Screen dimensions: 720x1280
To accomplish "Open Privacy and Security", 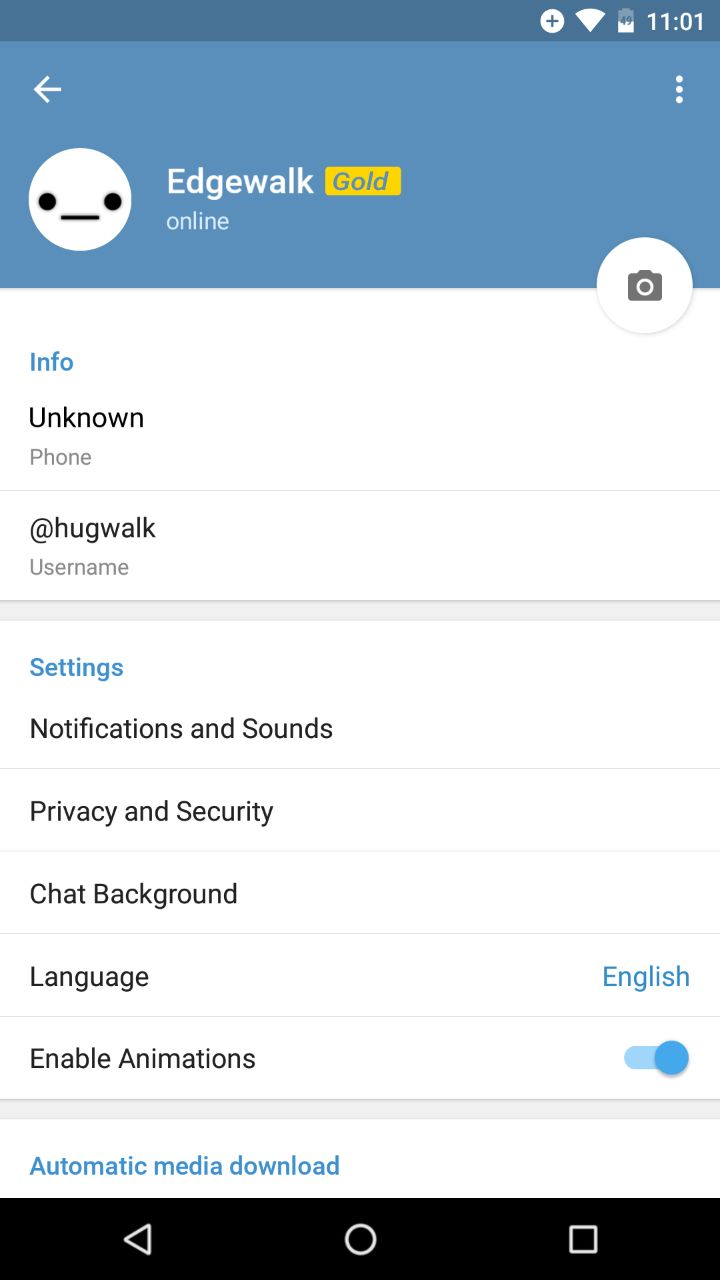I will point(360,811).
